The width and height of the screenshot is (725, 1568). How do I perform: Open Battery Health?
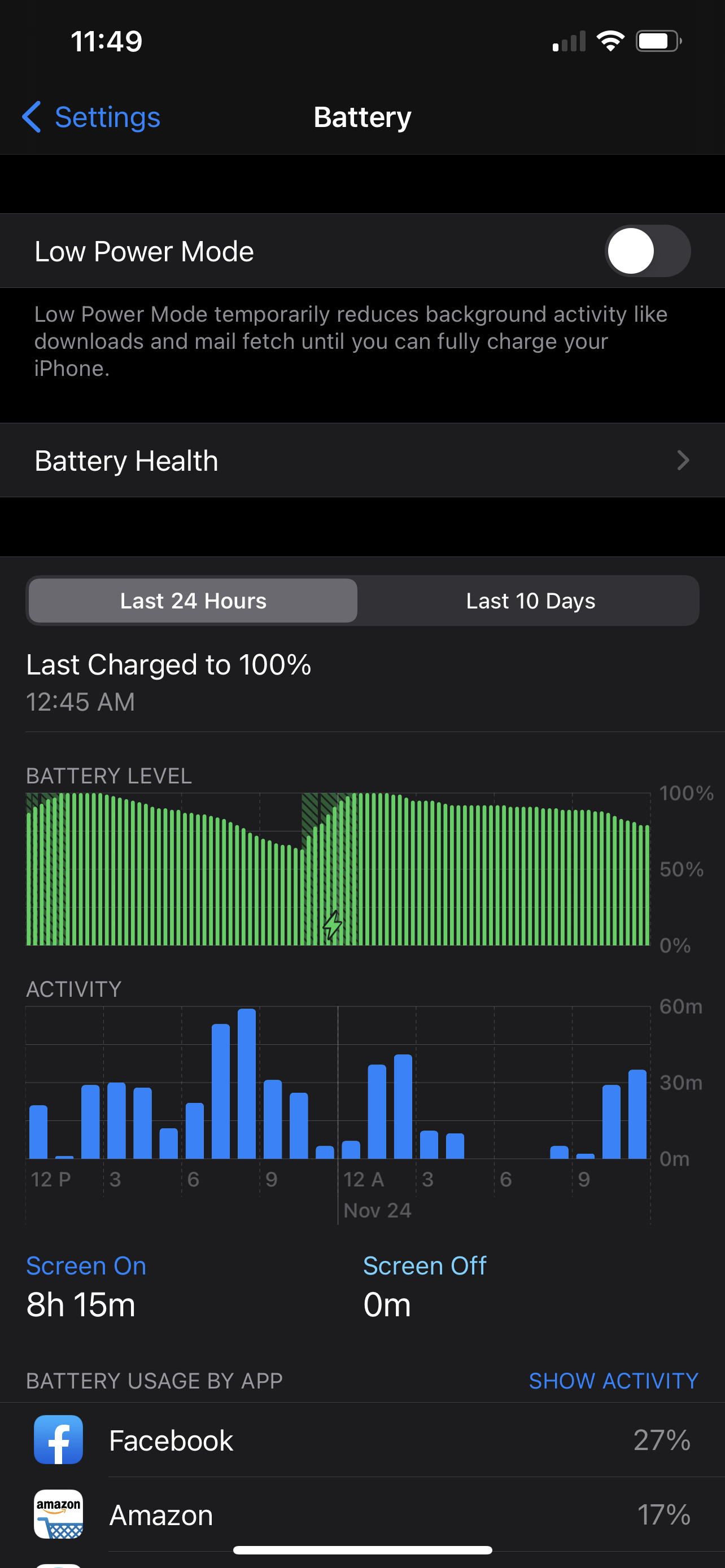[x=362, y=460]
